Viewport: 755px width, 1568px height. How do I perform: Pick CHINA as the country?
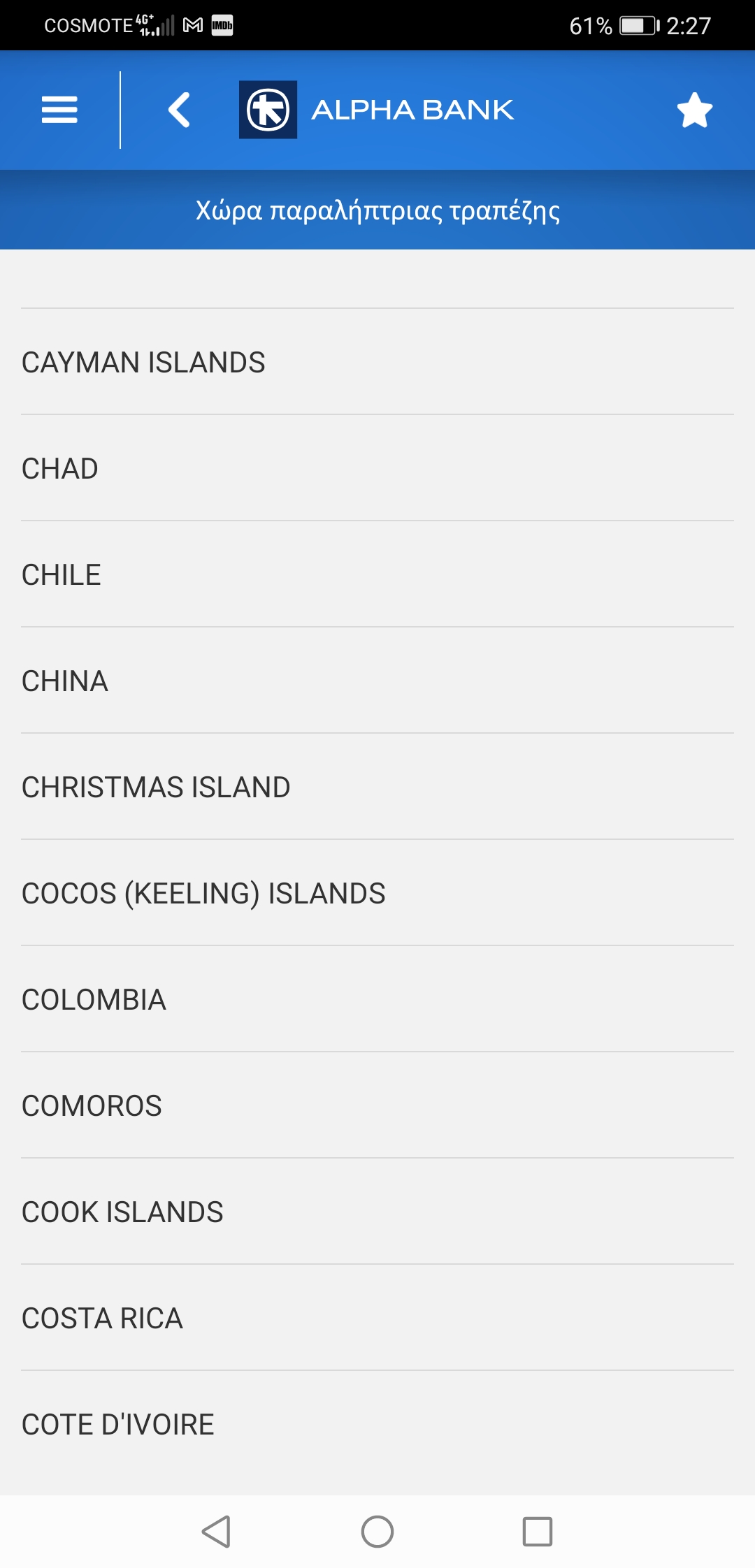pos(65,681)
